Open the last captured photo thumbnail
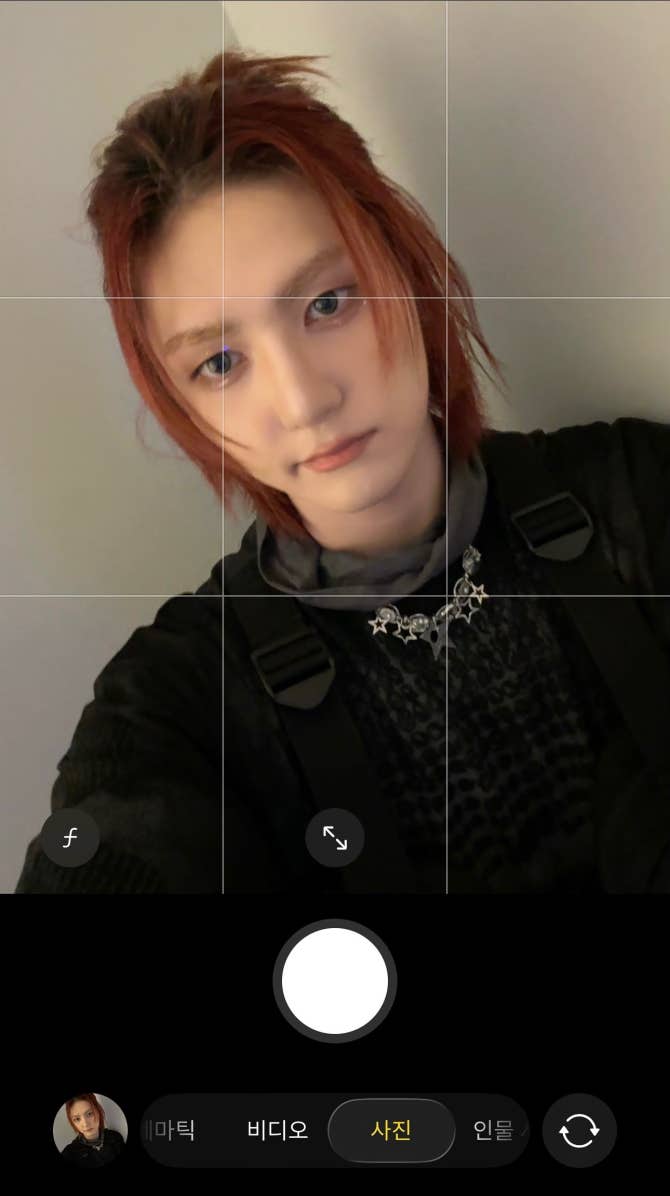The image size is (670, 1196). 90,1130
